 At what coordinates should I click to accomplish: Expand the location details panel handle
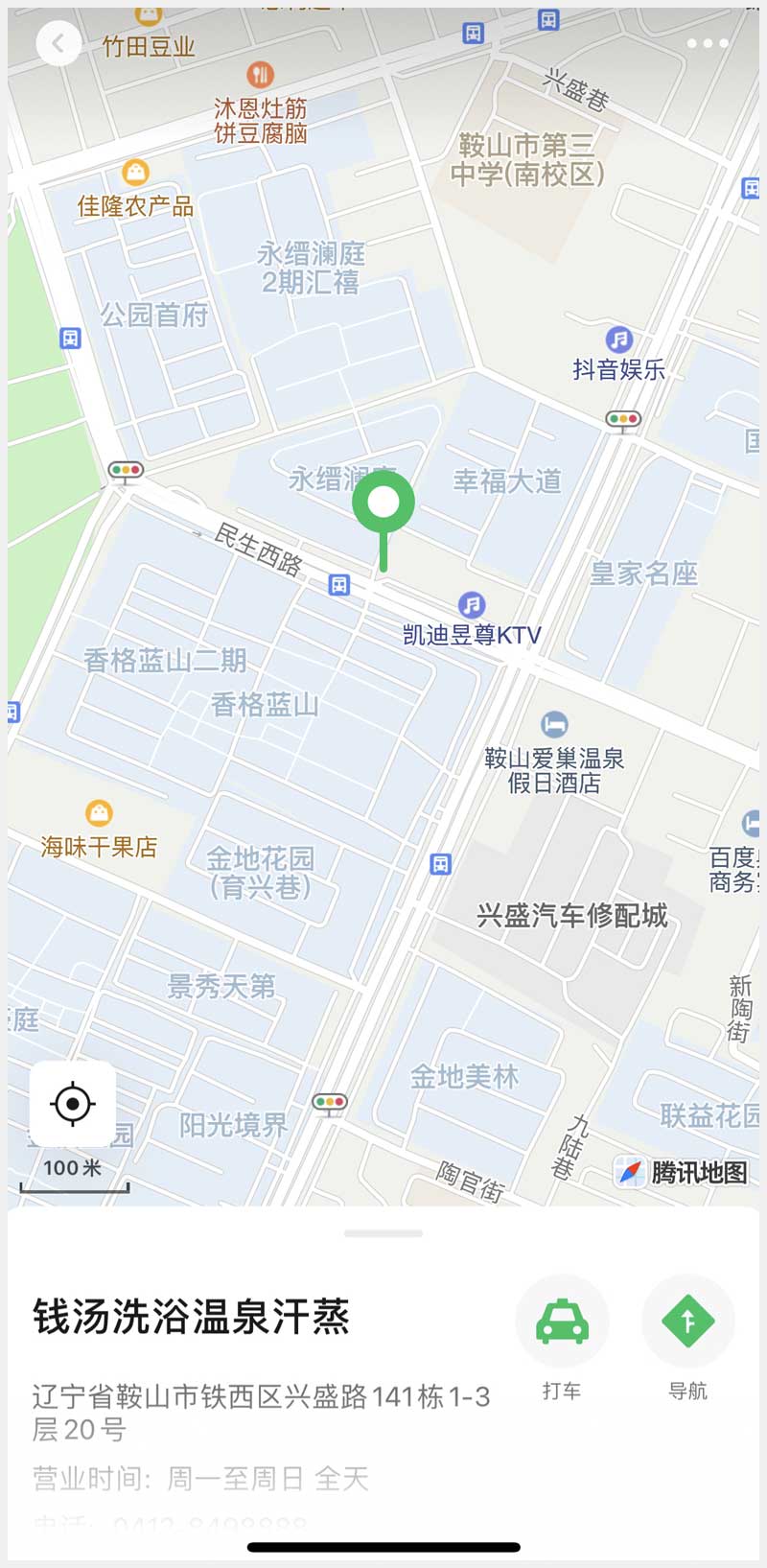pos(383,1233)
